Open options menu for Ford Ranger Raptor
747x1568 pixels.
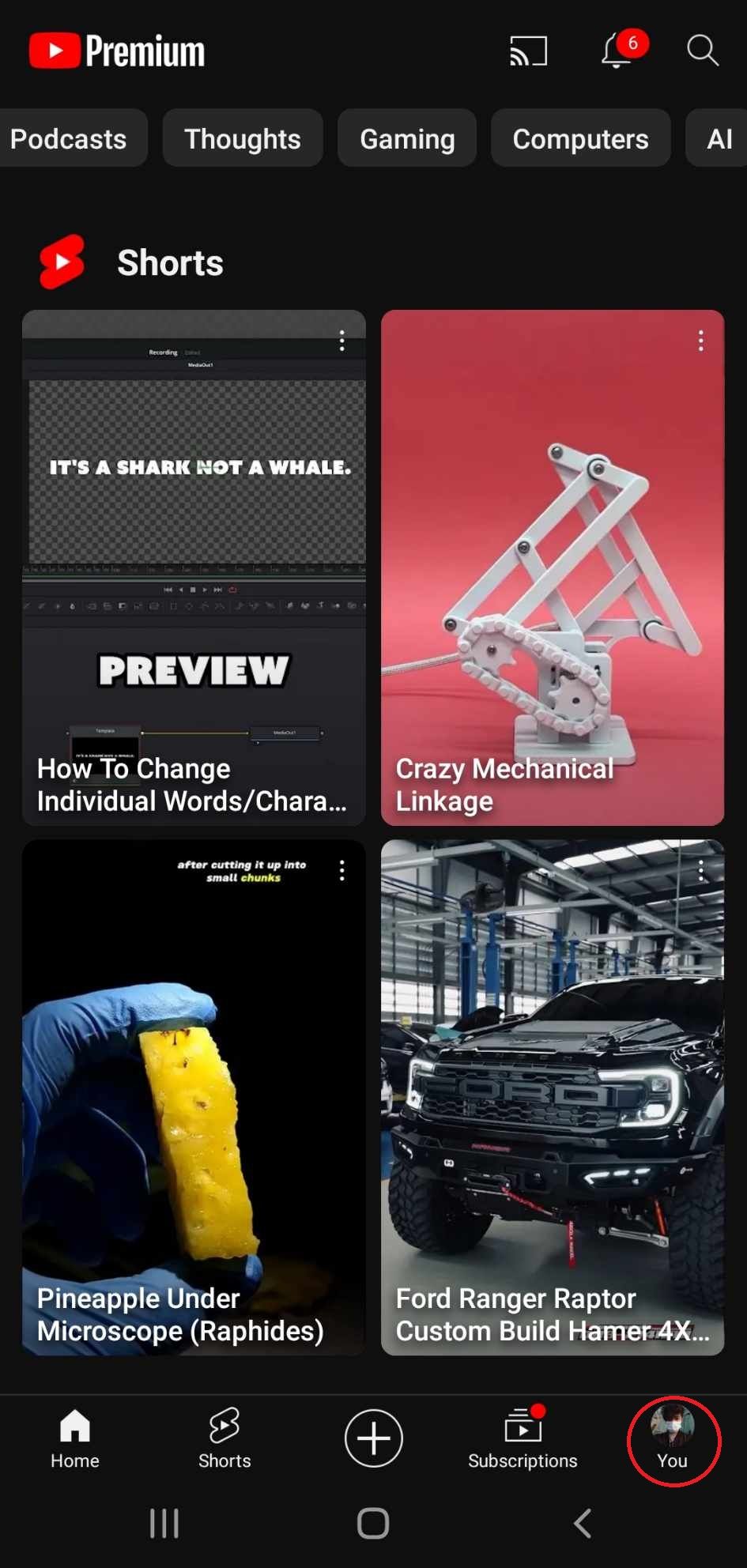click(x=700, y=870)
